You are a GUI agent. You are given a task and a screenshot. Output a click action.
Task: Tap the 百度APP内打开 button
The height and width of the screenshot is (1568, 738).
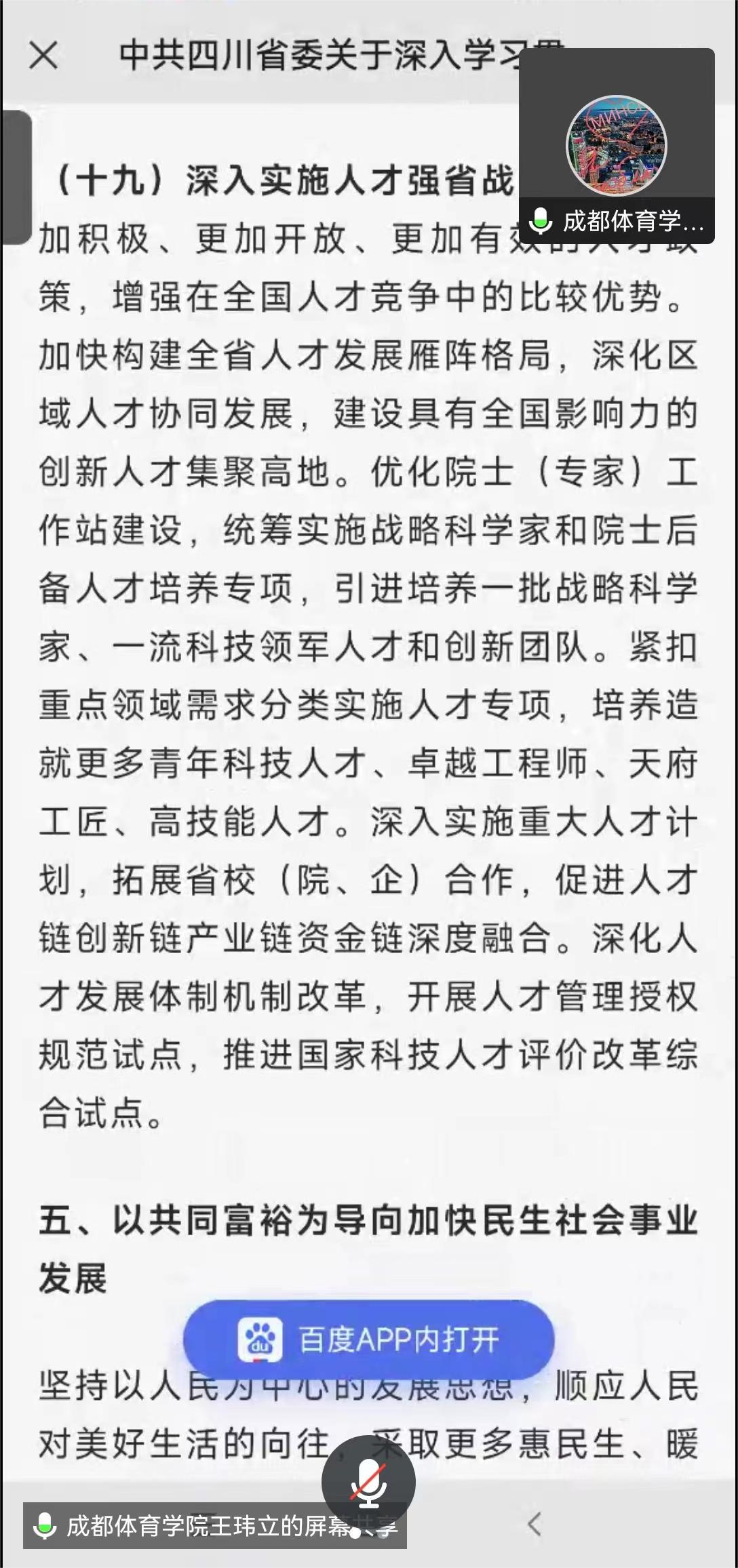[x=369, y=1340]
